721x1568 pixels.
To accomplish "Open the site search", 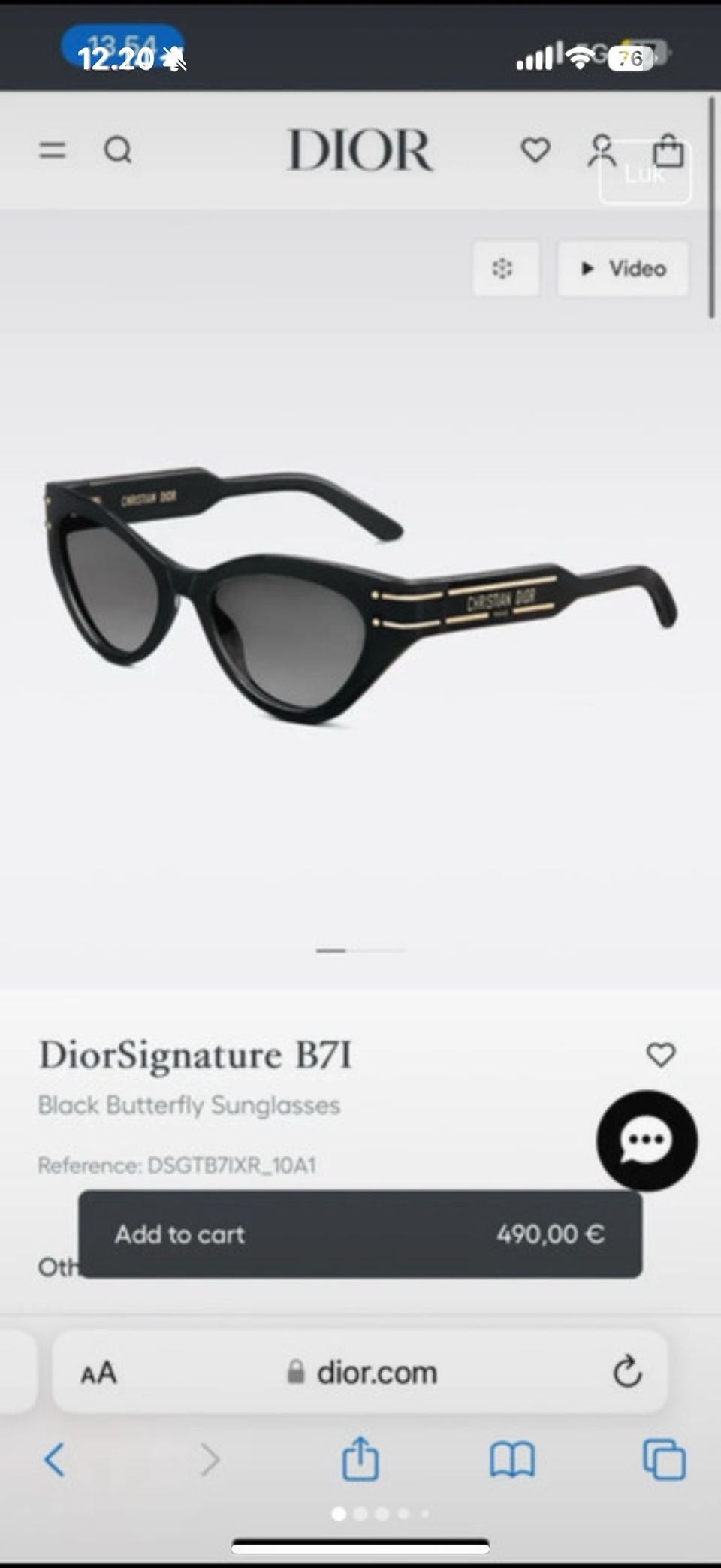I will click(x=118, y=150).
